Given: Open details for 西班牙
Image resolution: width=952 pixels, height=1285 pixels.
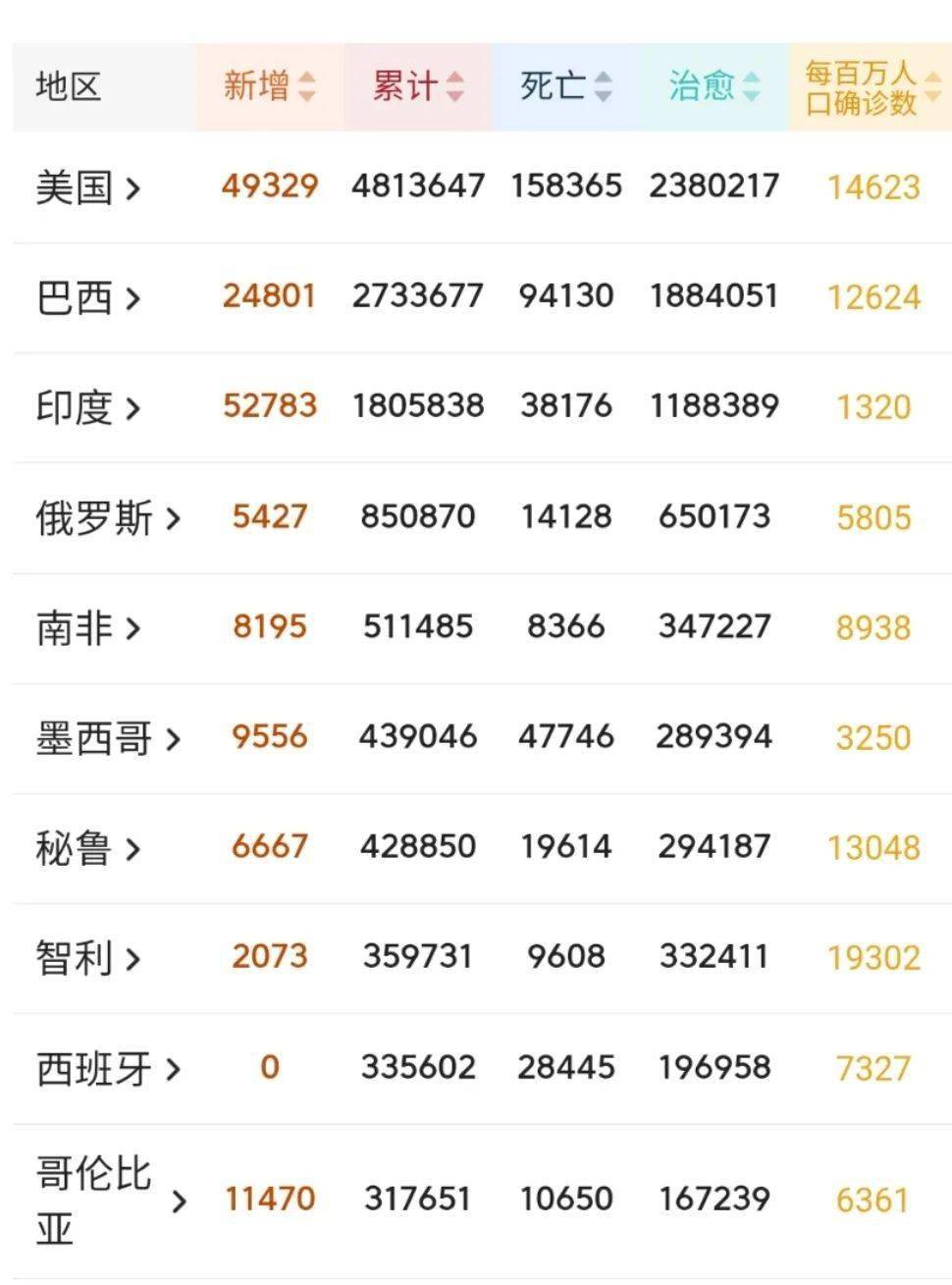Looking at the screenshot, I should coord(108,1067).
